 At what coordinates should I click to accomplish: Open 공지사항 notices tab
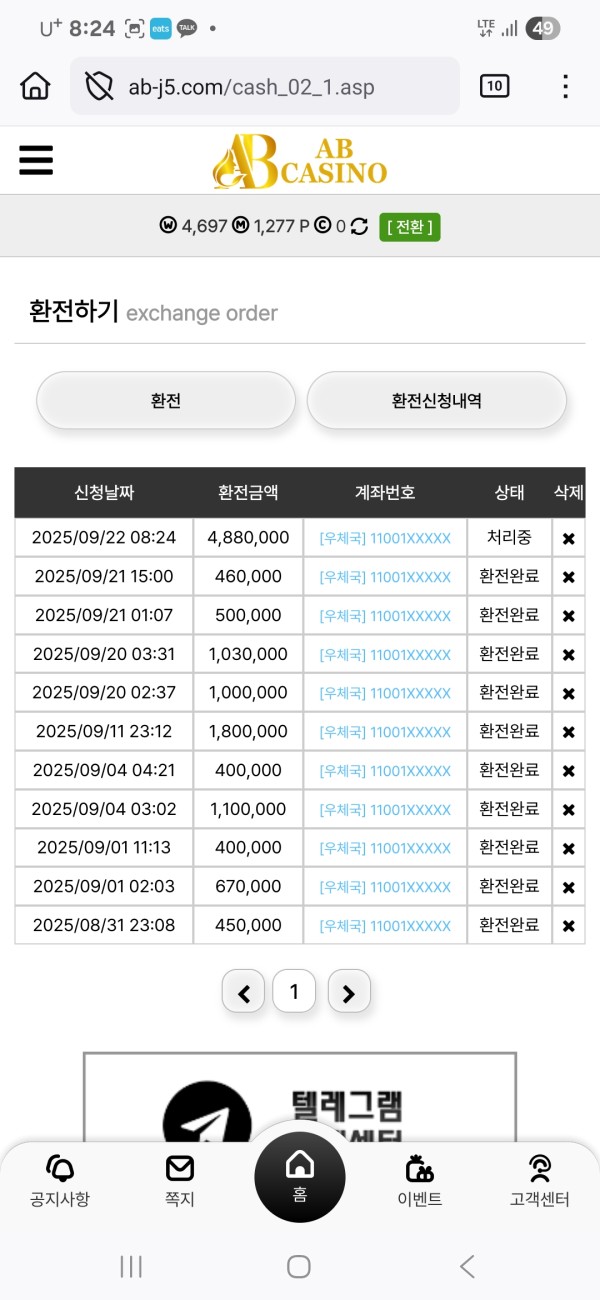tap(60, 1180)
